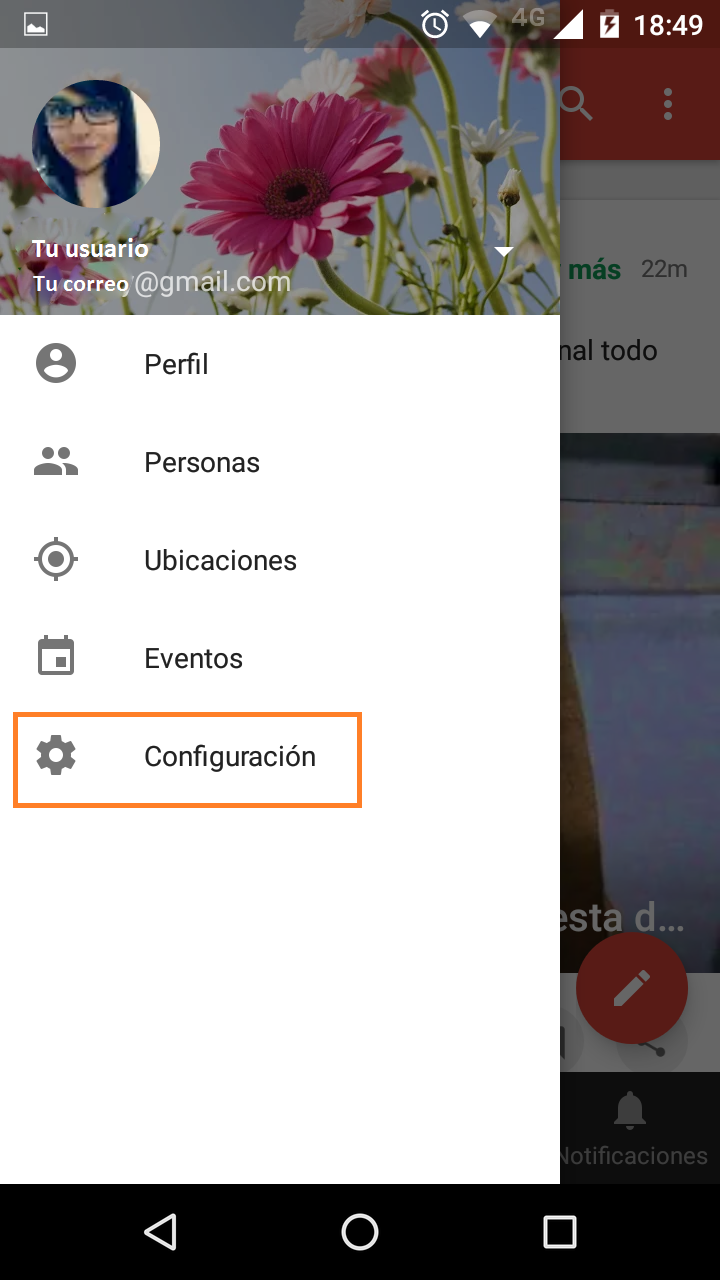Open the search magnifier icon
This screenshot has height=1280, width=720.
pos(577,103)
